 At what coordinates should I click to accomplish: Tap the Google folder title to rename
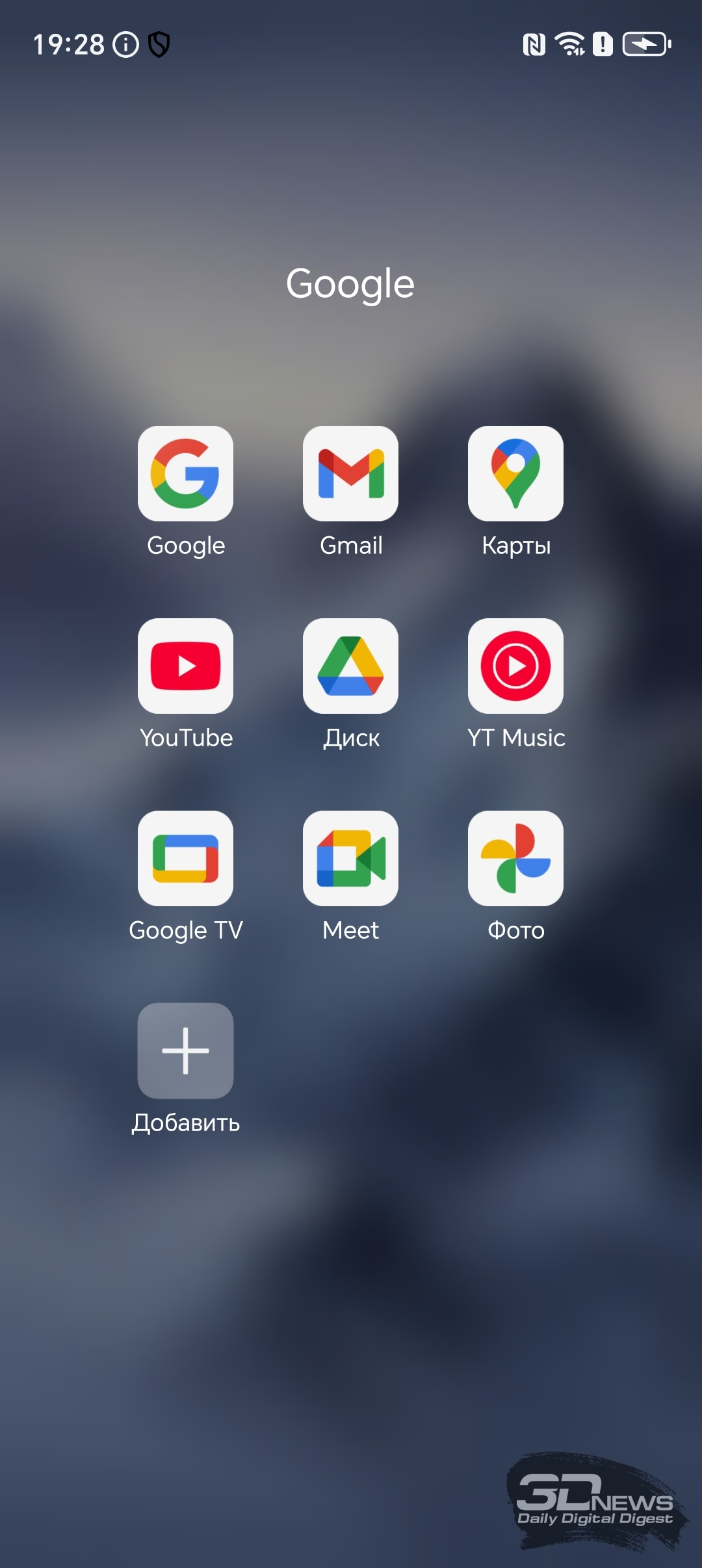350,284
